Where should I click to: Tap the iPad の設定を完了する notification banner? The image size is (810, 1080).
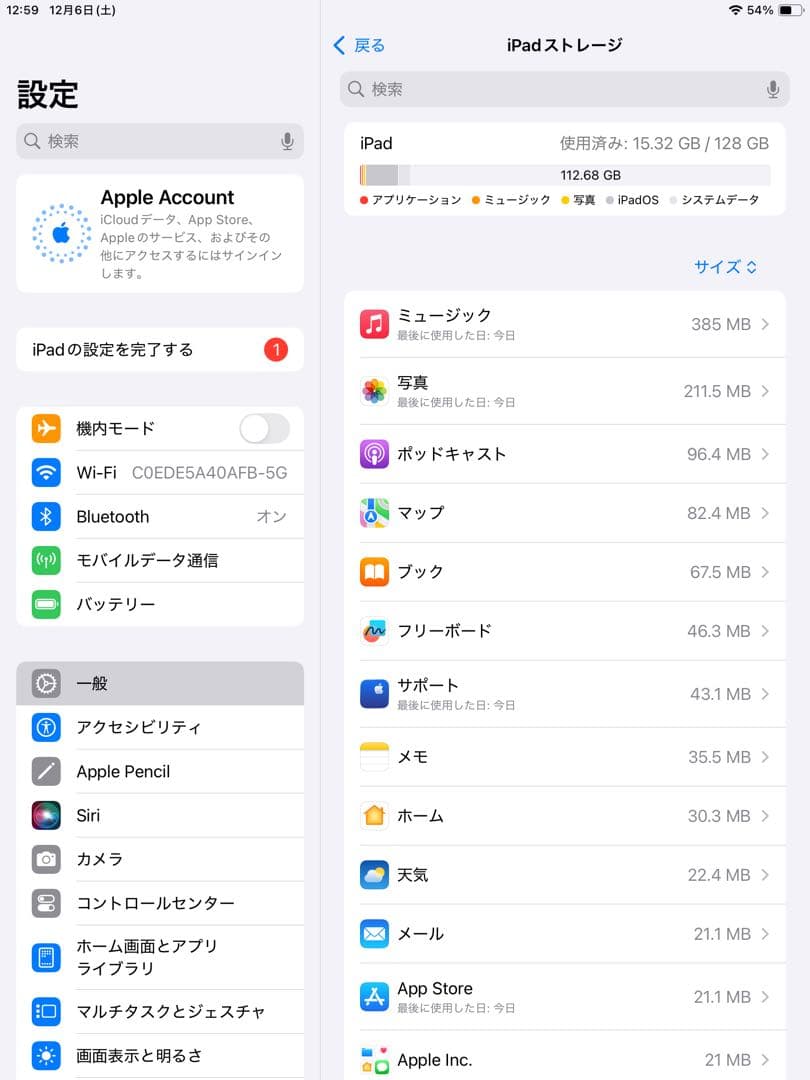coord(160,350)
